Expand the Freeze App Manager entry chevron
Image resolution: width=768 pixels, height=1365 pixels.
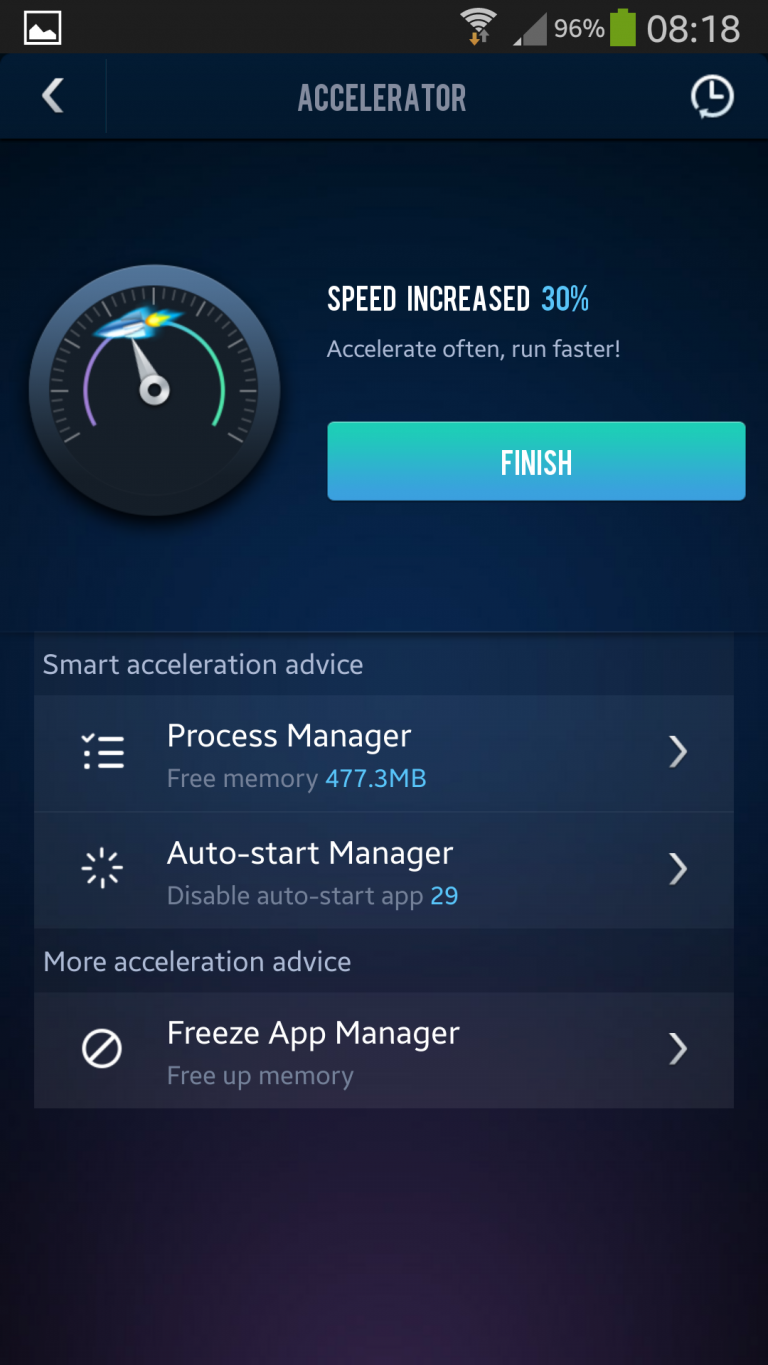[678, 1049]
